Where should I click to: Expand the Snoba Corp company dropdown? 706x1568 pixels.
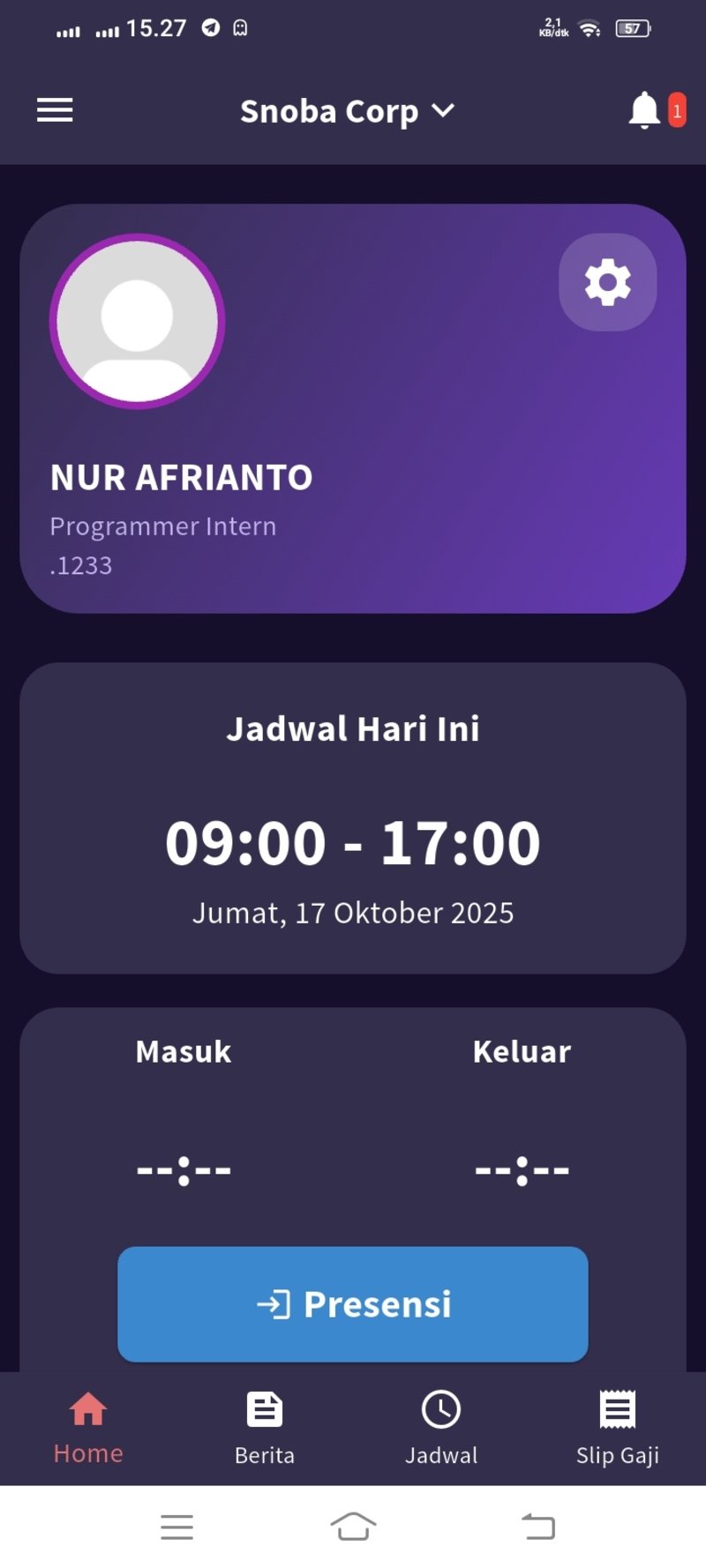pos(347,111)
